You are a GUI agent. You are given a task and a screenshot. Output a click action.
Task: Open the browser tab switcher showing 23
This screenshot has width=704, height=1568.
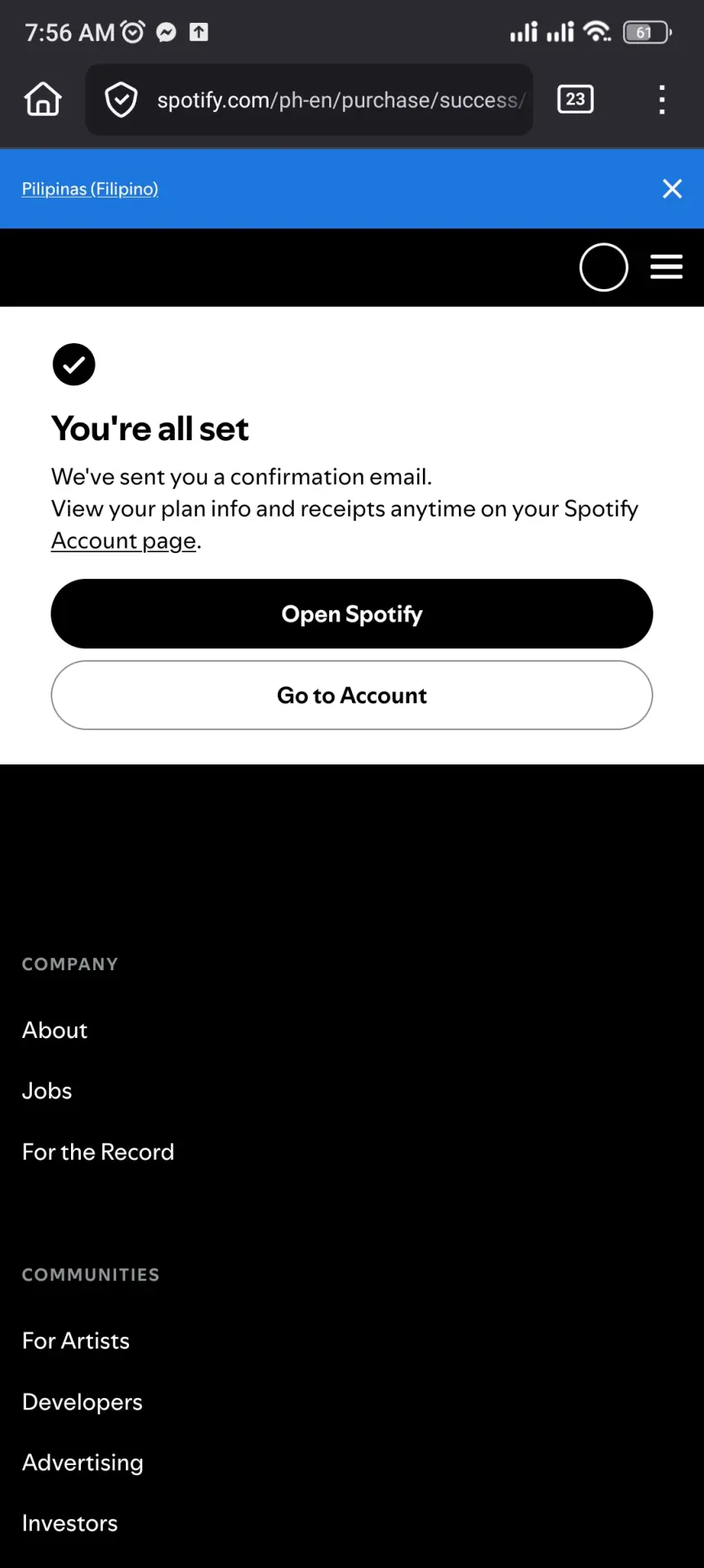(x=576, y=100)
